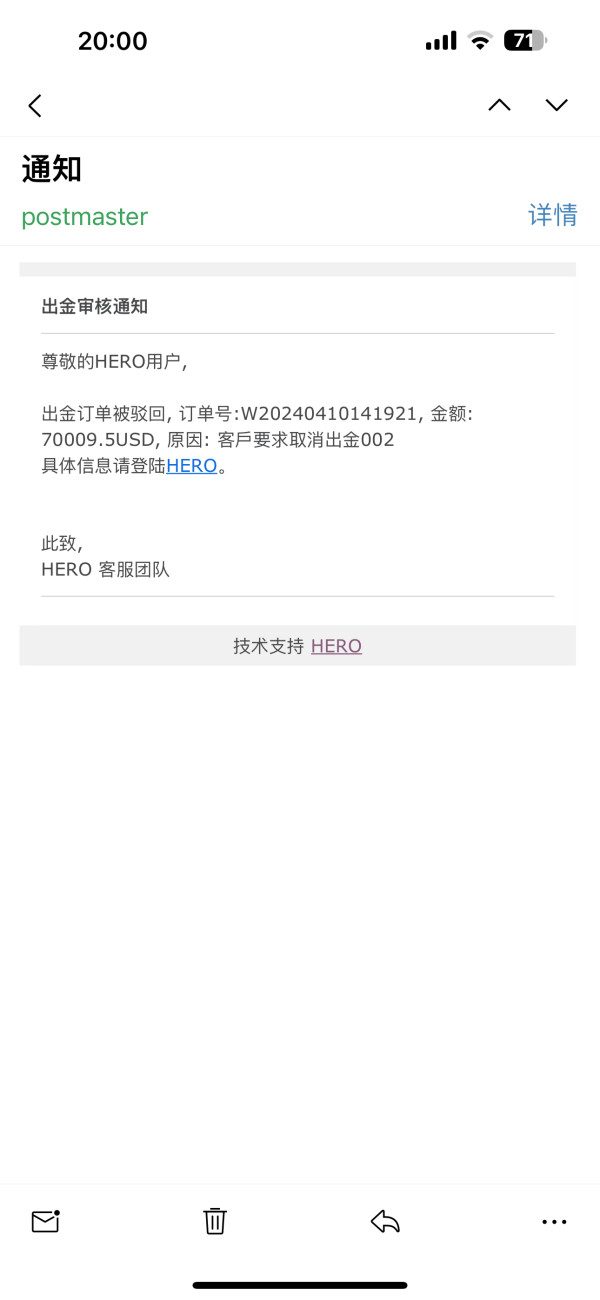Delete this email with the trash icon
Viewport: 600px width, 1300px height.
tap(215, 1221)
